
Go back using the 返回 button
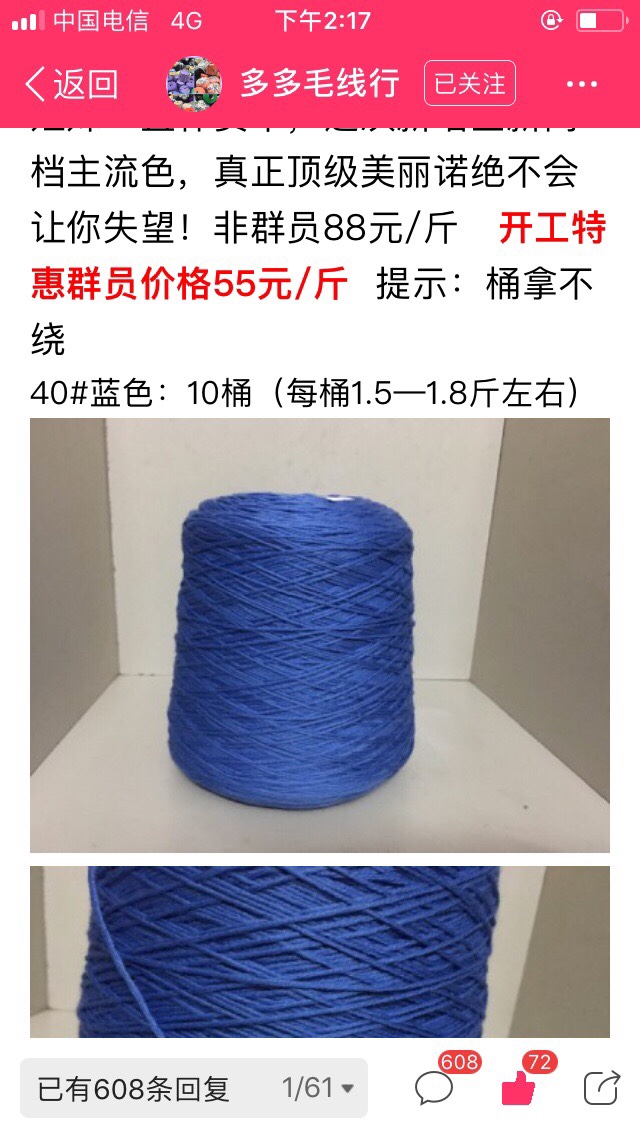[x=70, y=84]
